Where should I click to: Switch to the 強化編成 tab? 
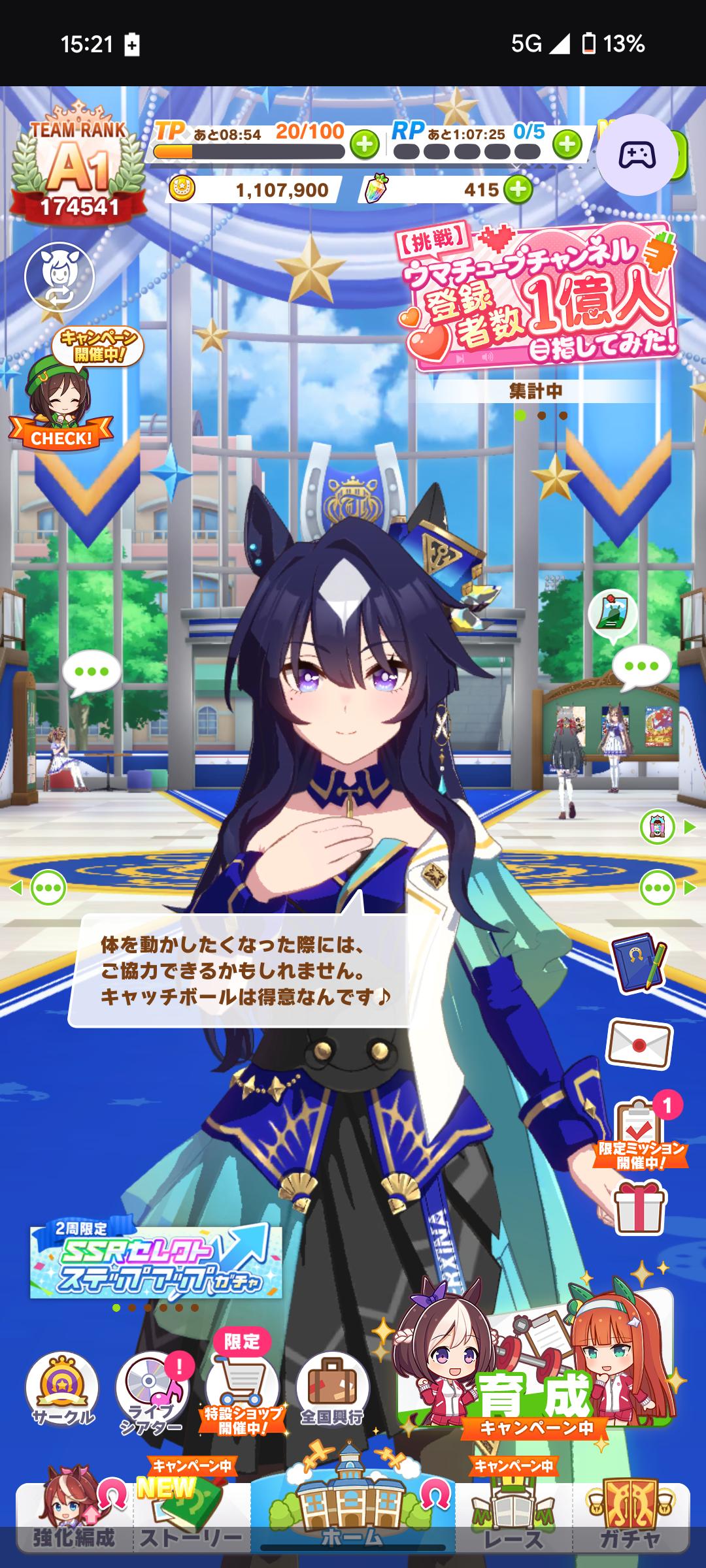(74, 1517)
